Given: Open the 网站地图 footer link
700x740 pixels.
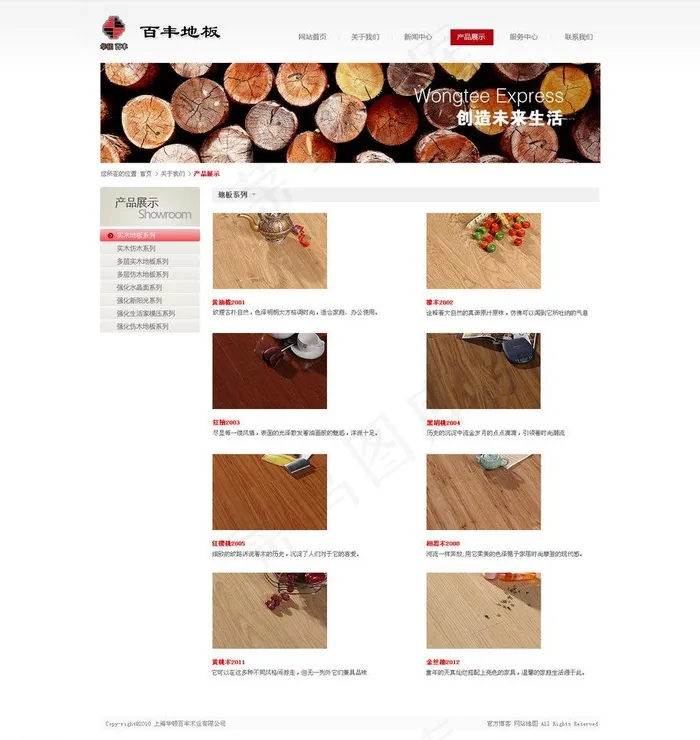Looking at the screenshot, I should (x=525, y=723).
